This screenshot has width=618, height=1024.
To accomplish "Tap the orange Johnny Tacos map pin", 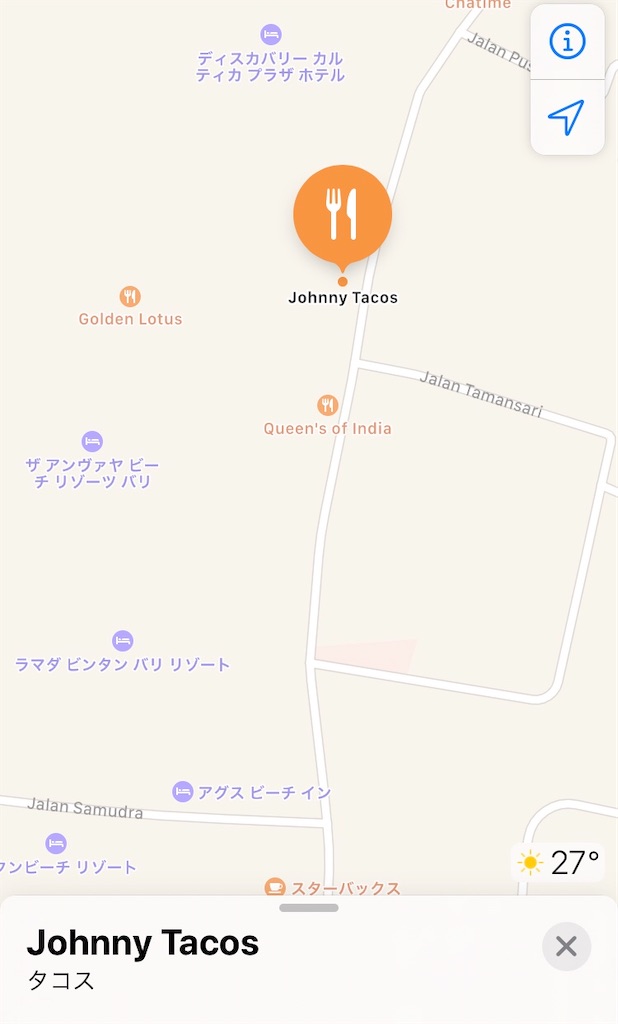I will coord(342,215).
